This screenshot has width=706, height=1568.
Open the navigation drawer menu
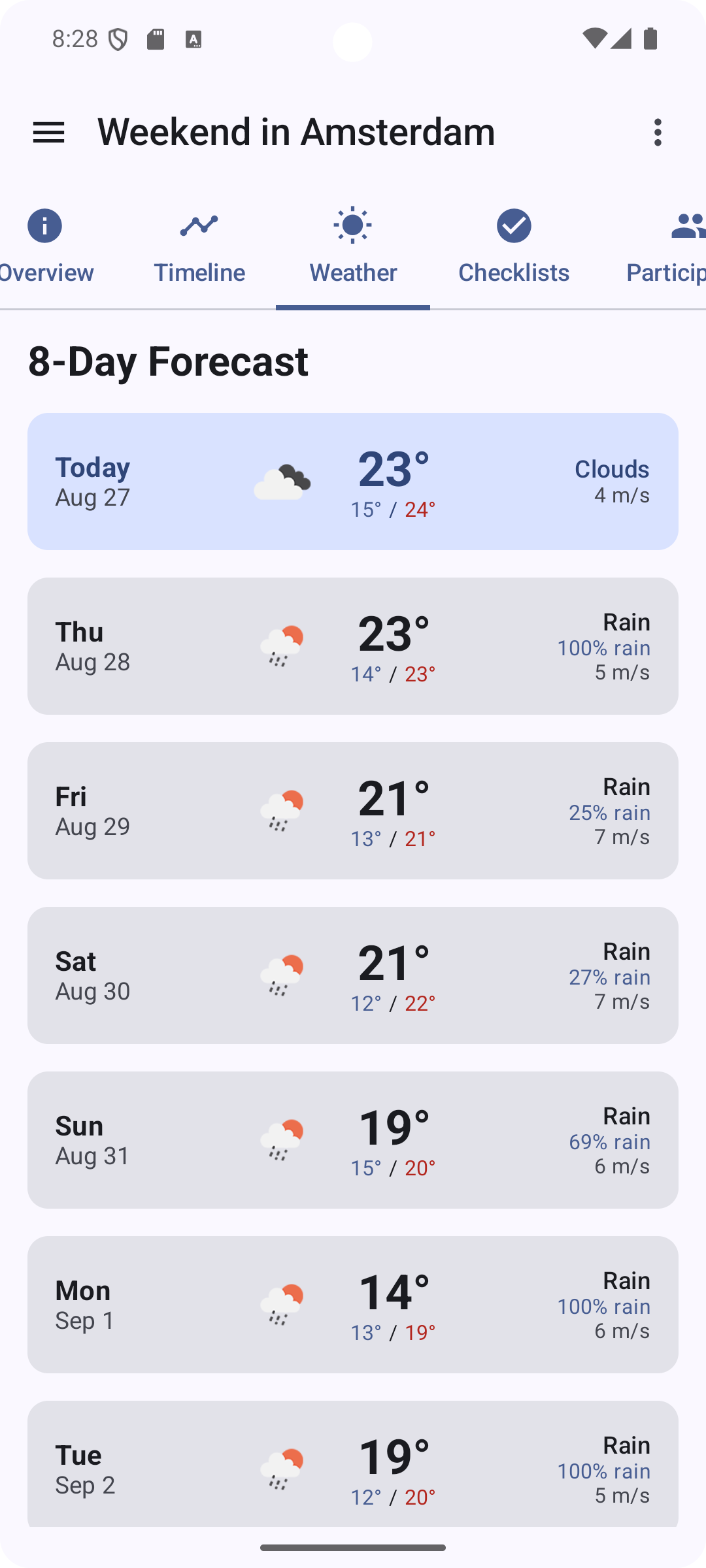[48, 133]
